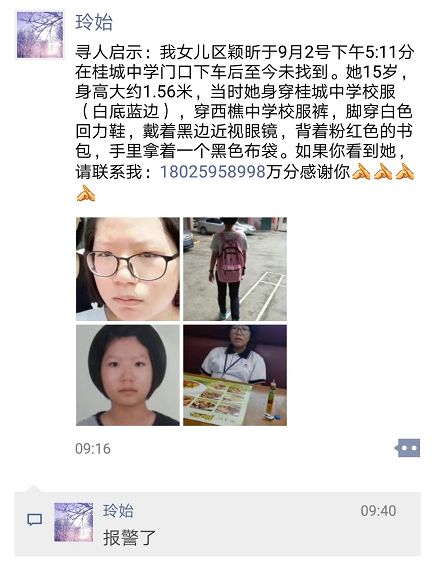View the photo showing the pink backpack
Viewport: 432px width, 569px height.
coord(235,269)
